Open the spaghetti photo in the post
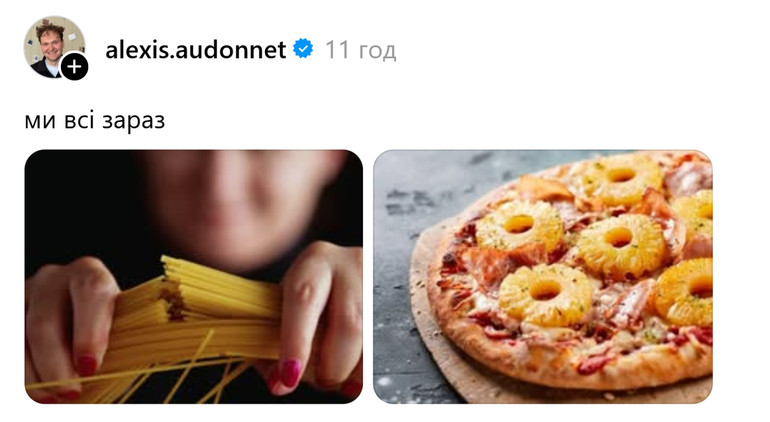The height and width of the screenshot is (422, 770). (193, 276)
